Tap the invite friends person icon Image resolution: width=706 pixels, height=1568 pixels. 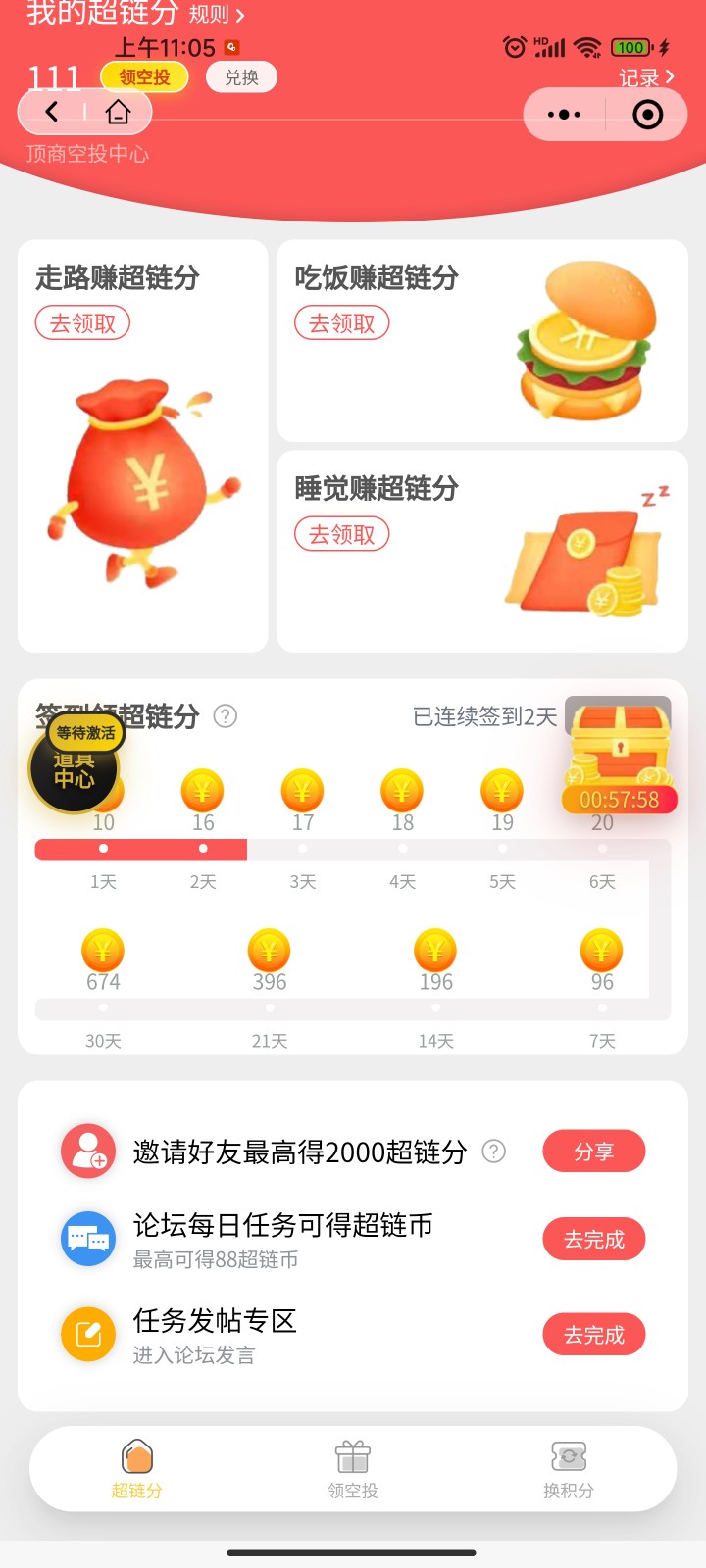point(87,1151)
